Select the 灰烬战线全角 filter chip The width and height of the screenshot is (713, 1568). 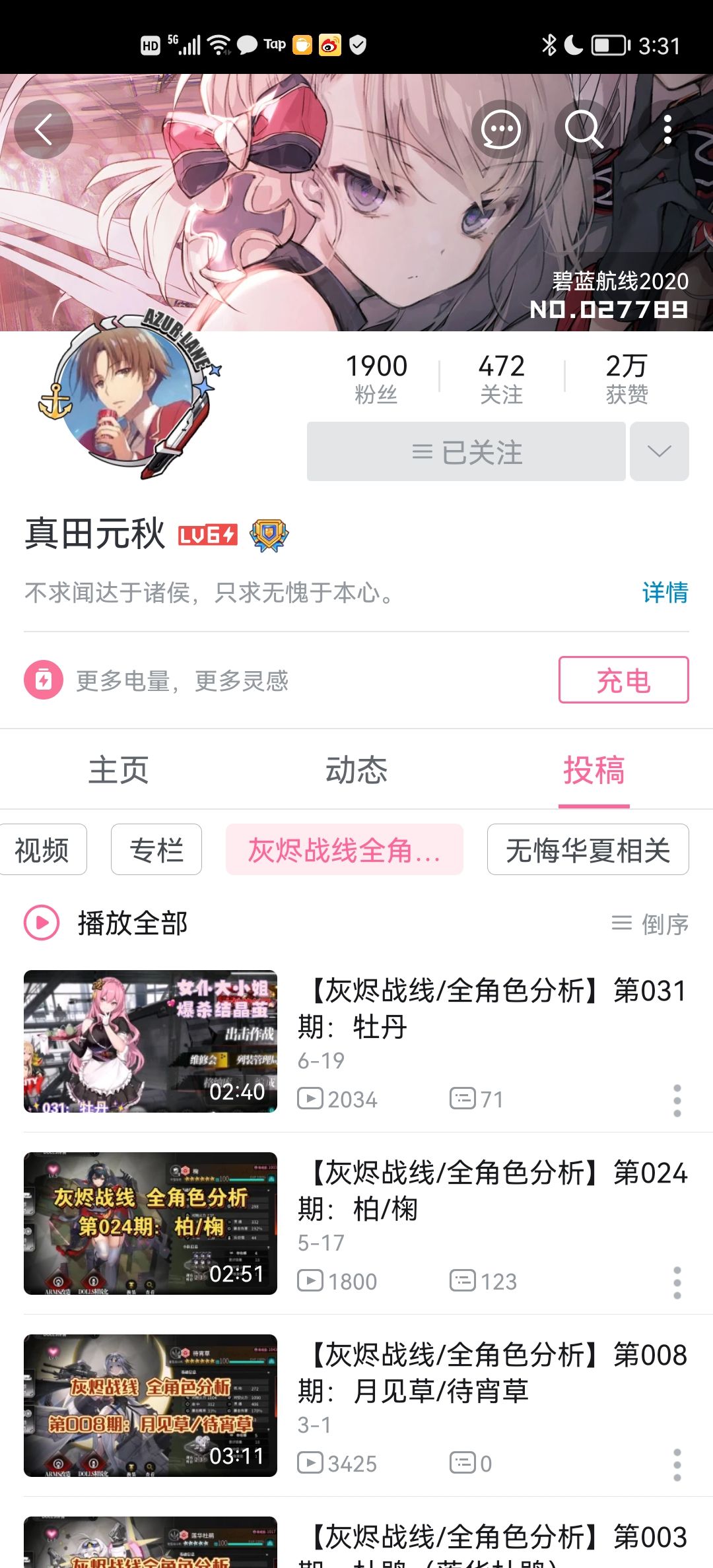(345, 851)
